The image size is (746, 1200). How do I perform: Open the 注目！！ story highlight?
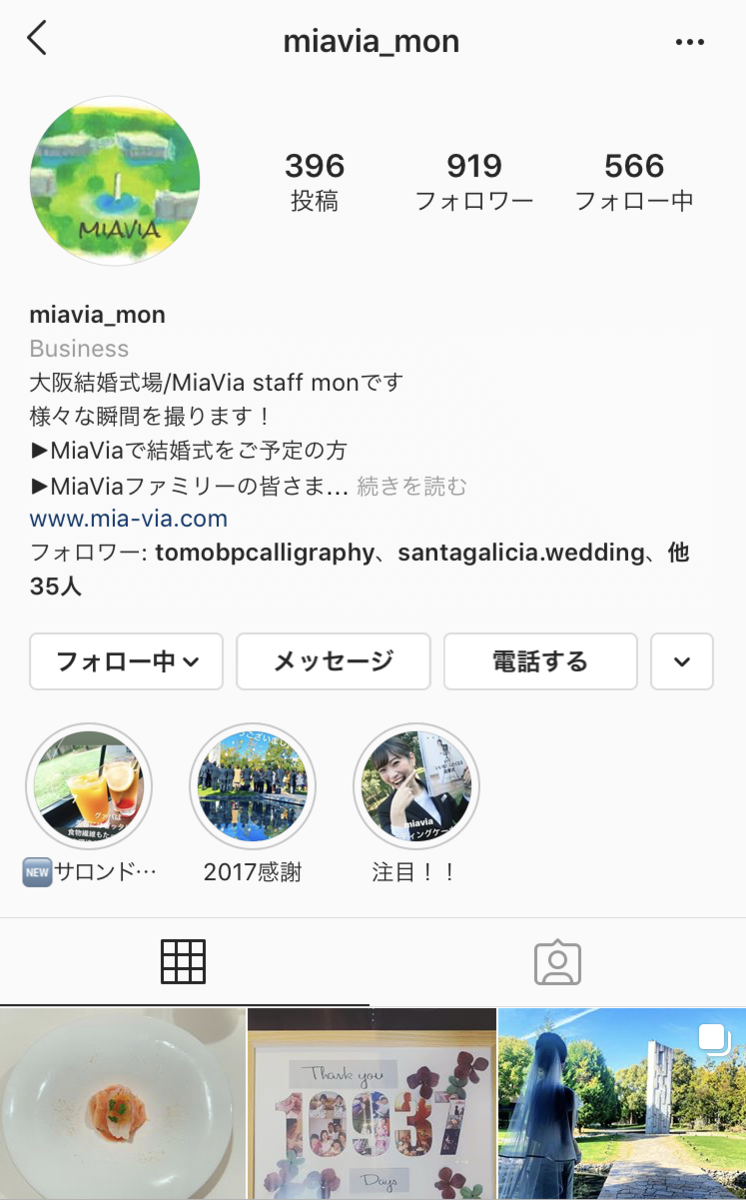point(417,786)
